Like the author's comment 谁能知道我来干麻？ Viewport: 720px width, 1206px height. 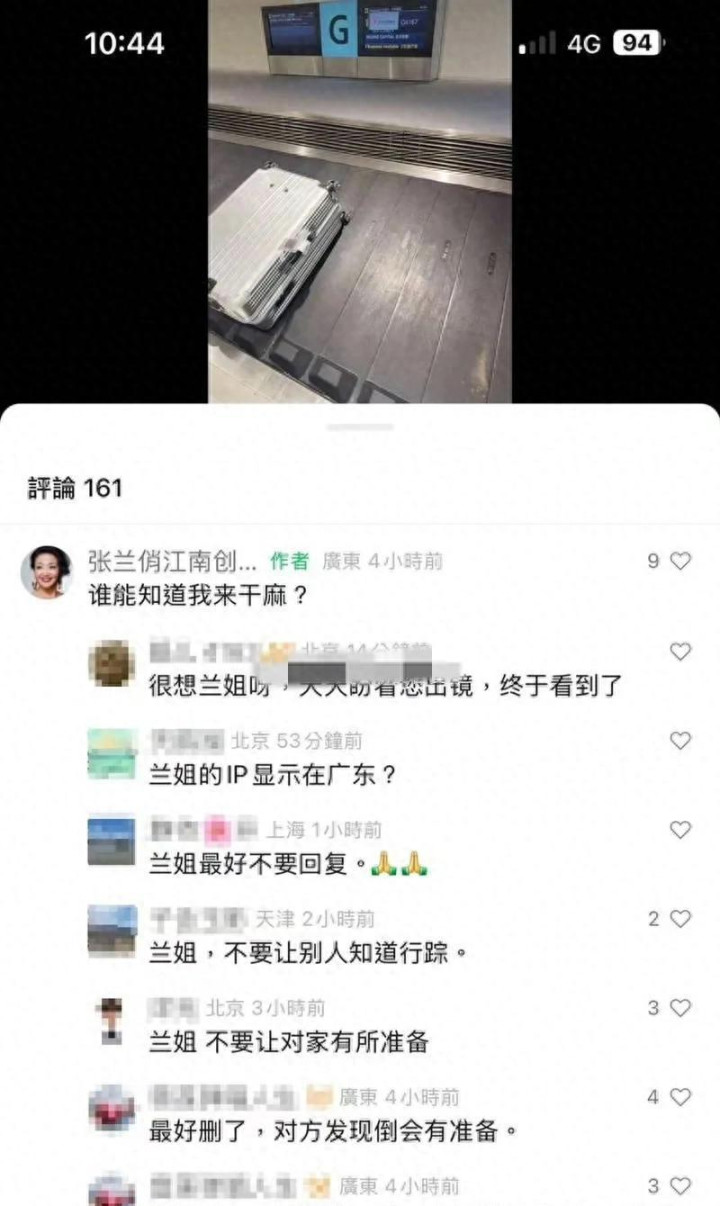[680, 561]
